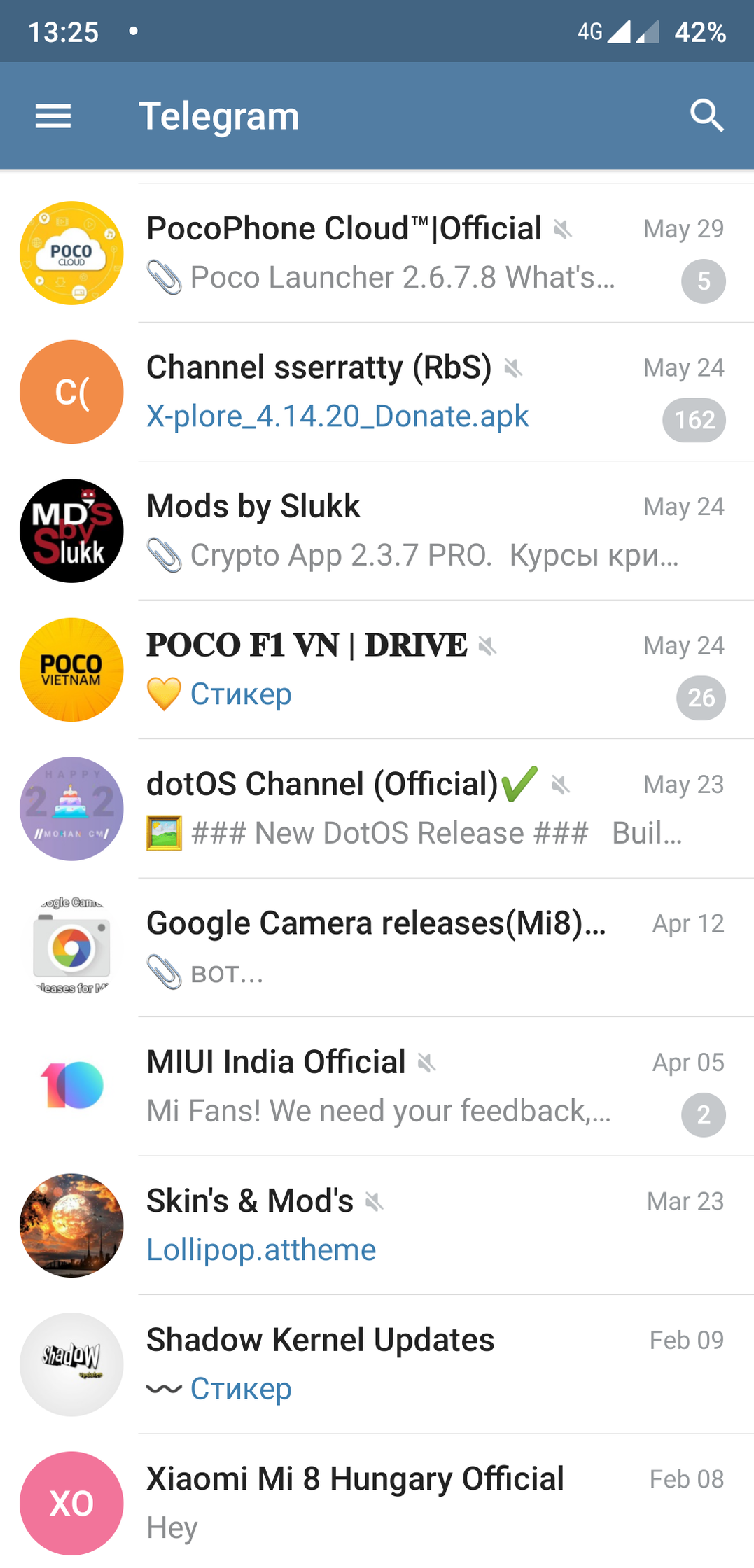Open the MIUI India Official channel

[x=377, y=1086]
